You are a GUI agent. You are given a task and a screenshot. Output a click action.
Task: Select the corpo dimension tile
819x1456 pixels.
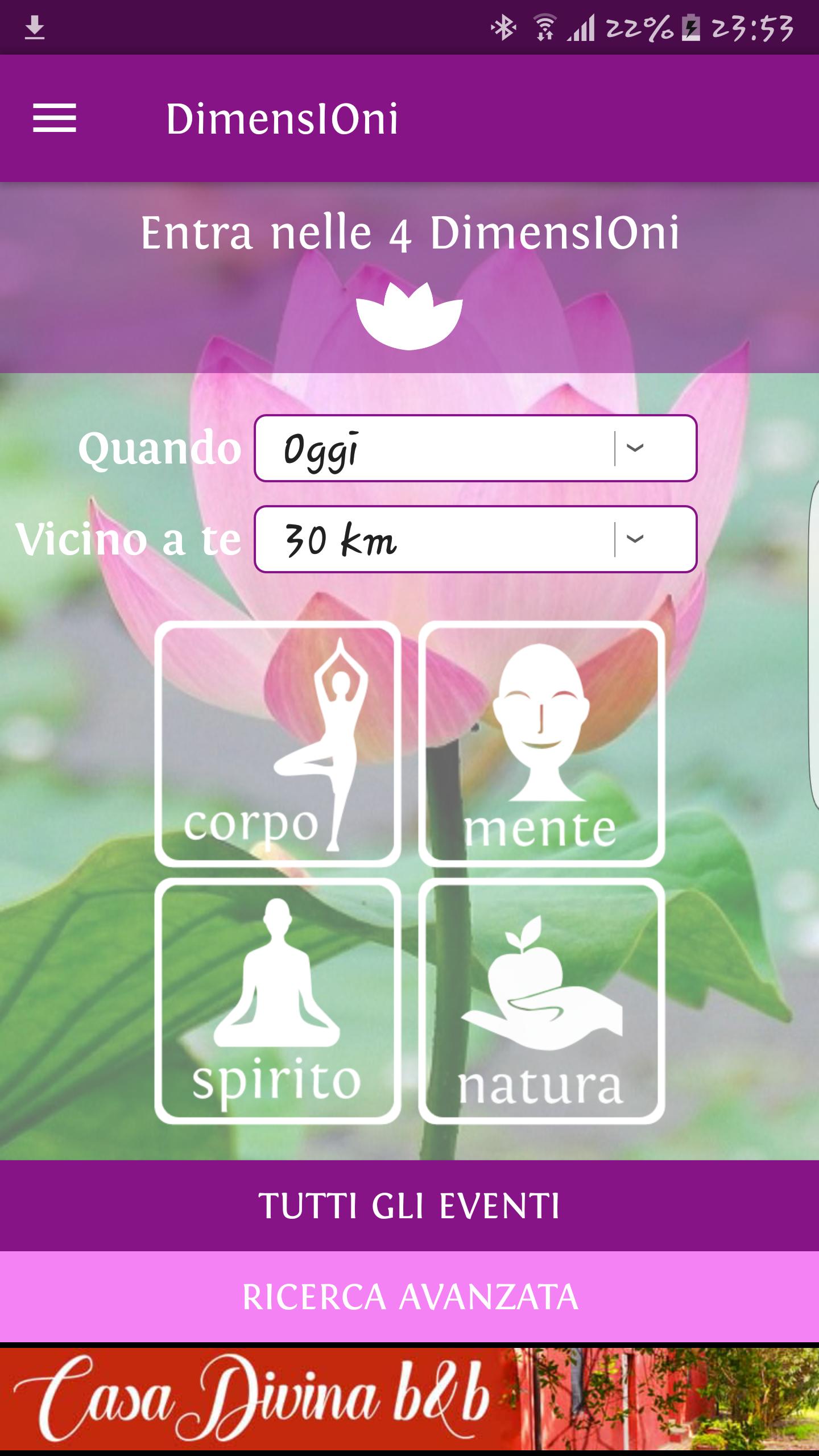pos(278,744)
